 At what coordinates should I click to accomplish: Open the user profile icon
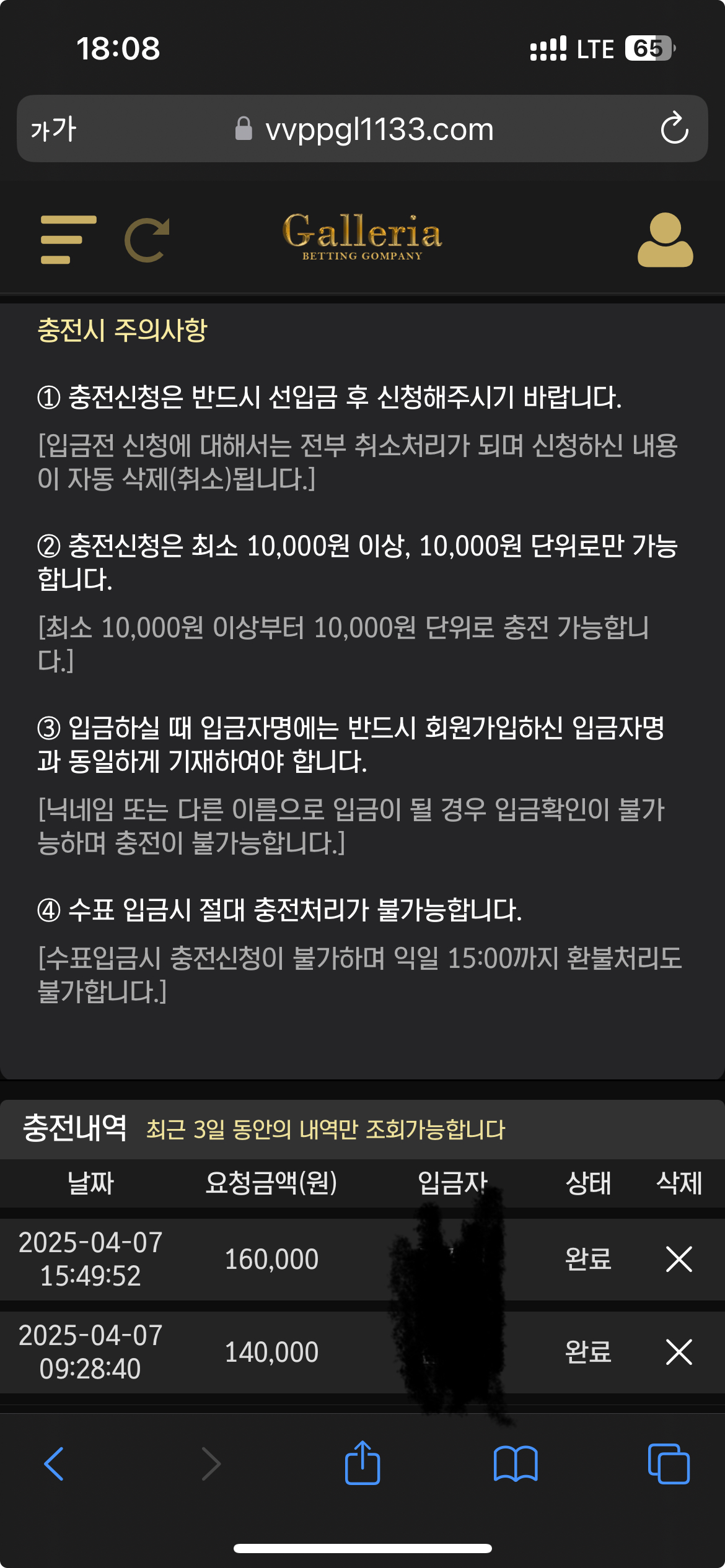[665, 240]
